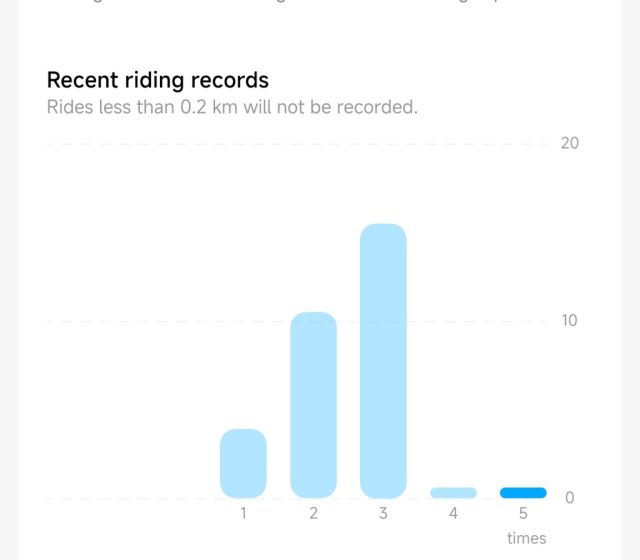This screenshot has height=560, width=640.
Task: Select the bar for ride 1
Action: point(243,463)
